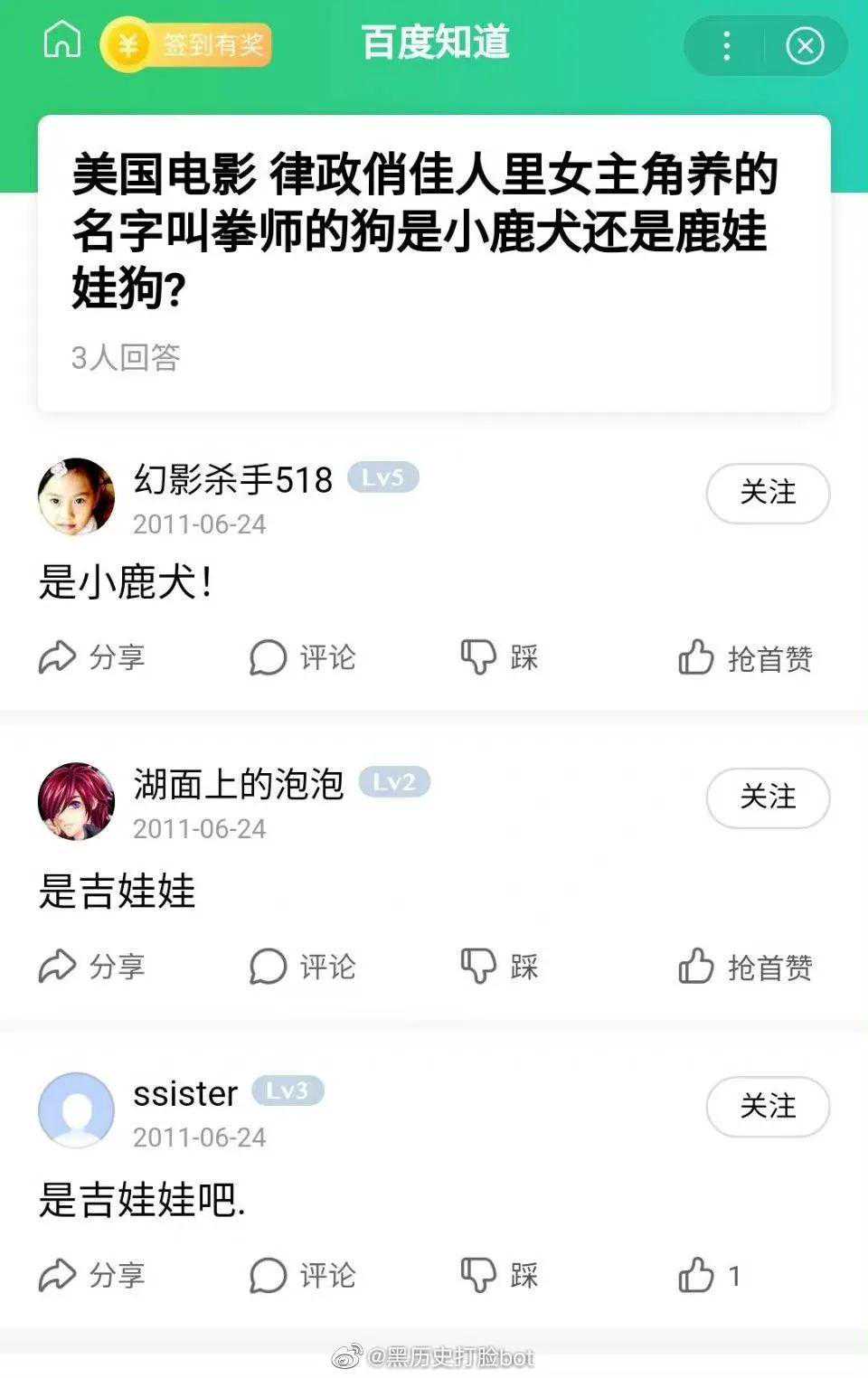The height and width of the screenshot is (1378, 868).
Task: Comment on 幻影杀手518's answer
Action: click(302, 657)
